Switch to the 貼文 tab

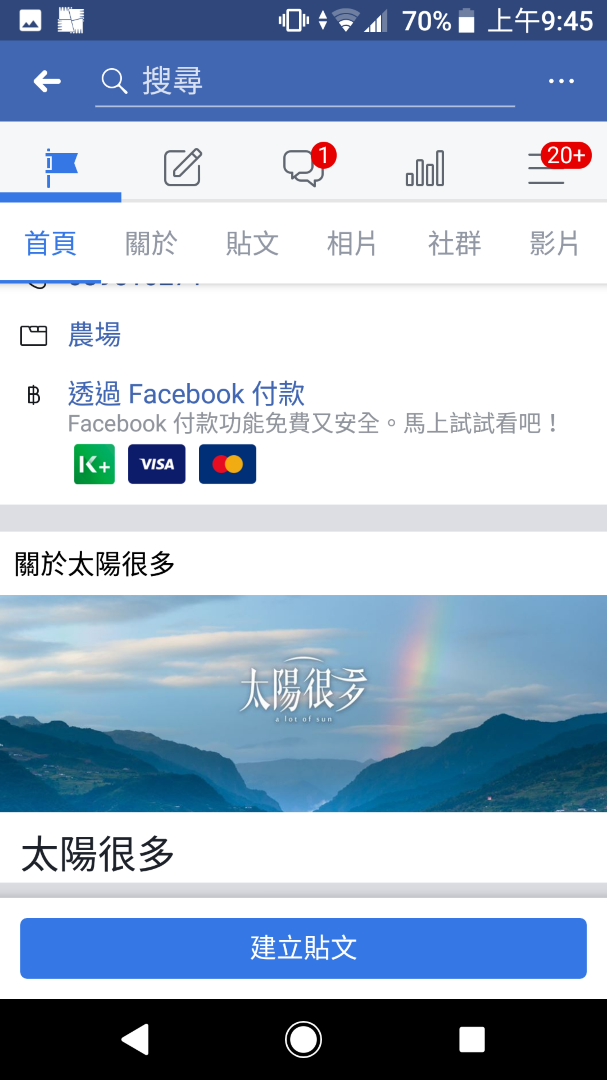[x=253, y=243]
